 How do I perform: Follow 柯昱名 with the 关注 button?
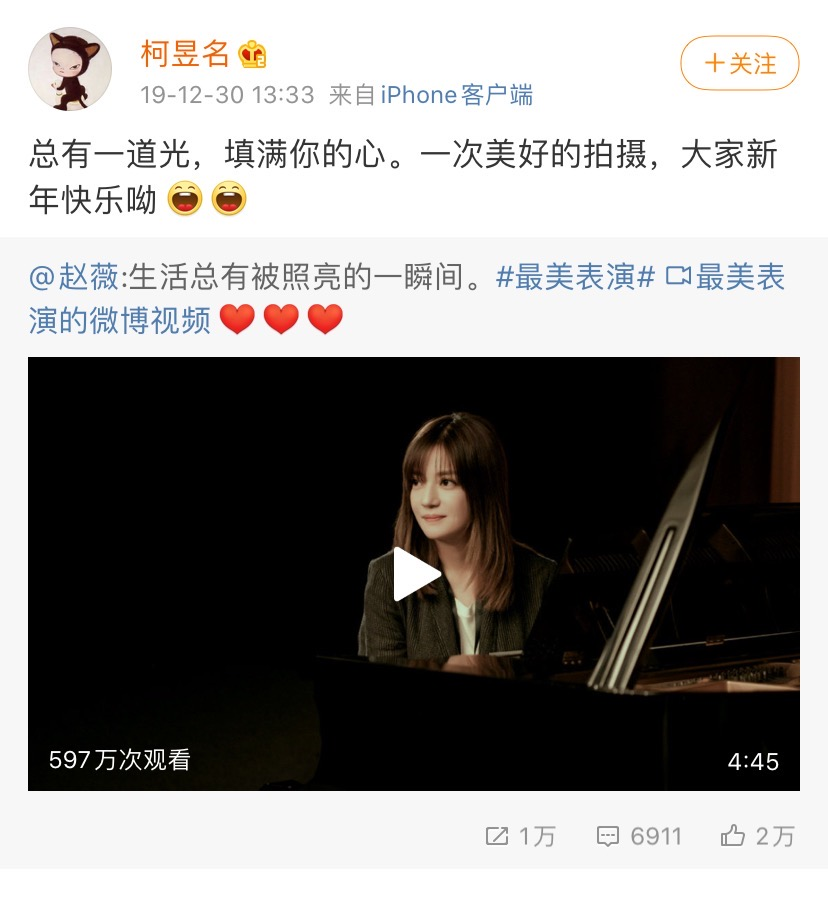click(x=739, y=64)
